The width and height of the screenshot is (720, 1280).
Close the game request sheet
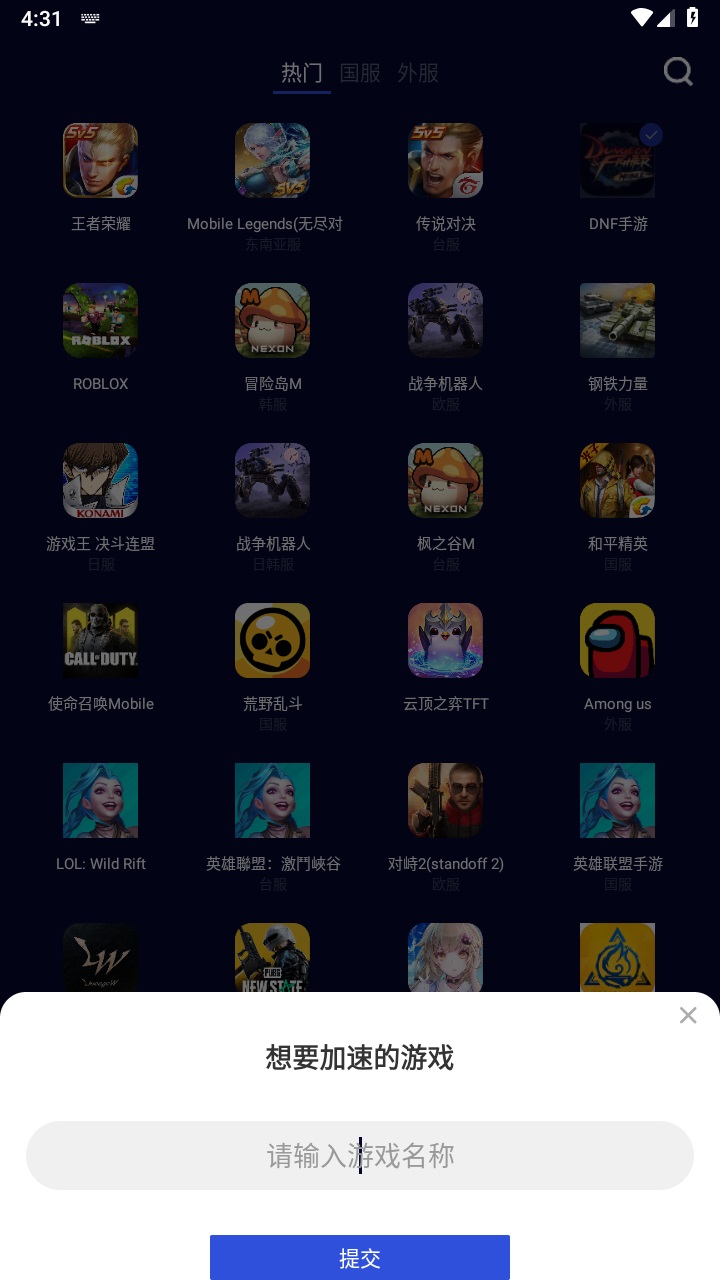point(688,1016)
